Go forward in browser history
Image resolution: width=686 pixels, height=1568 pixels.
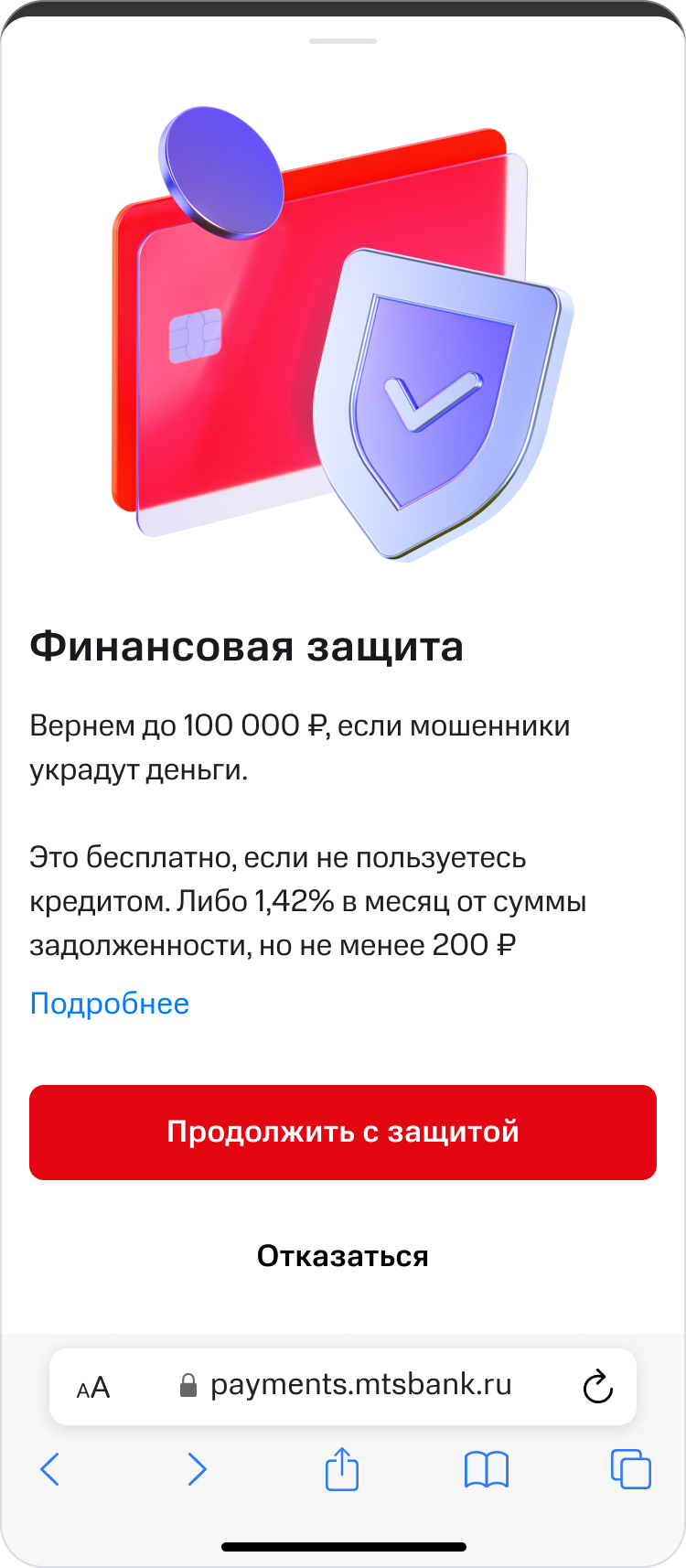(x=197, y=1469)
